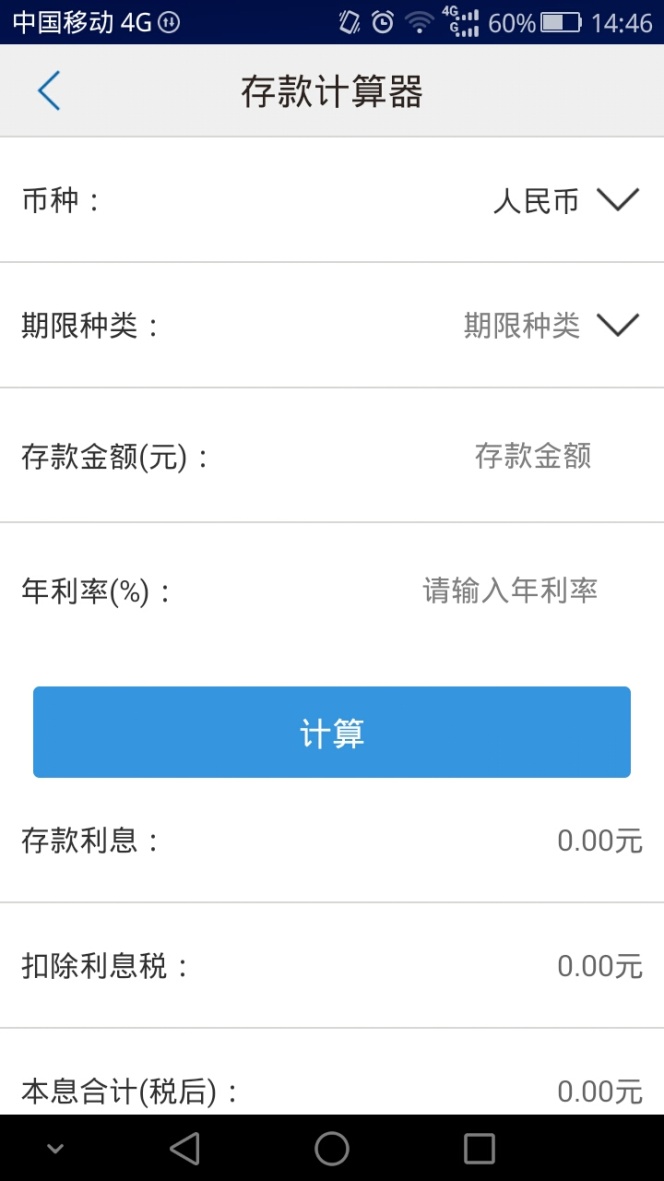
Task: Tap the system home button
Action: (332, 1148)
